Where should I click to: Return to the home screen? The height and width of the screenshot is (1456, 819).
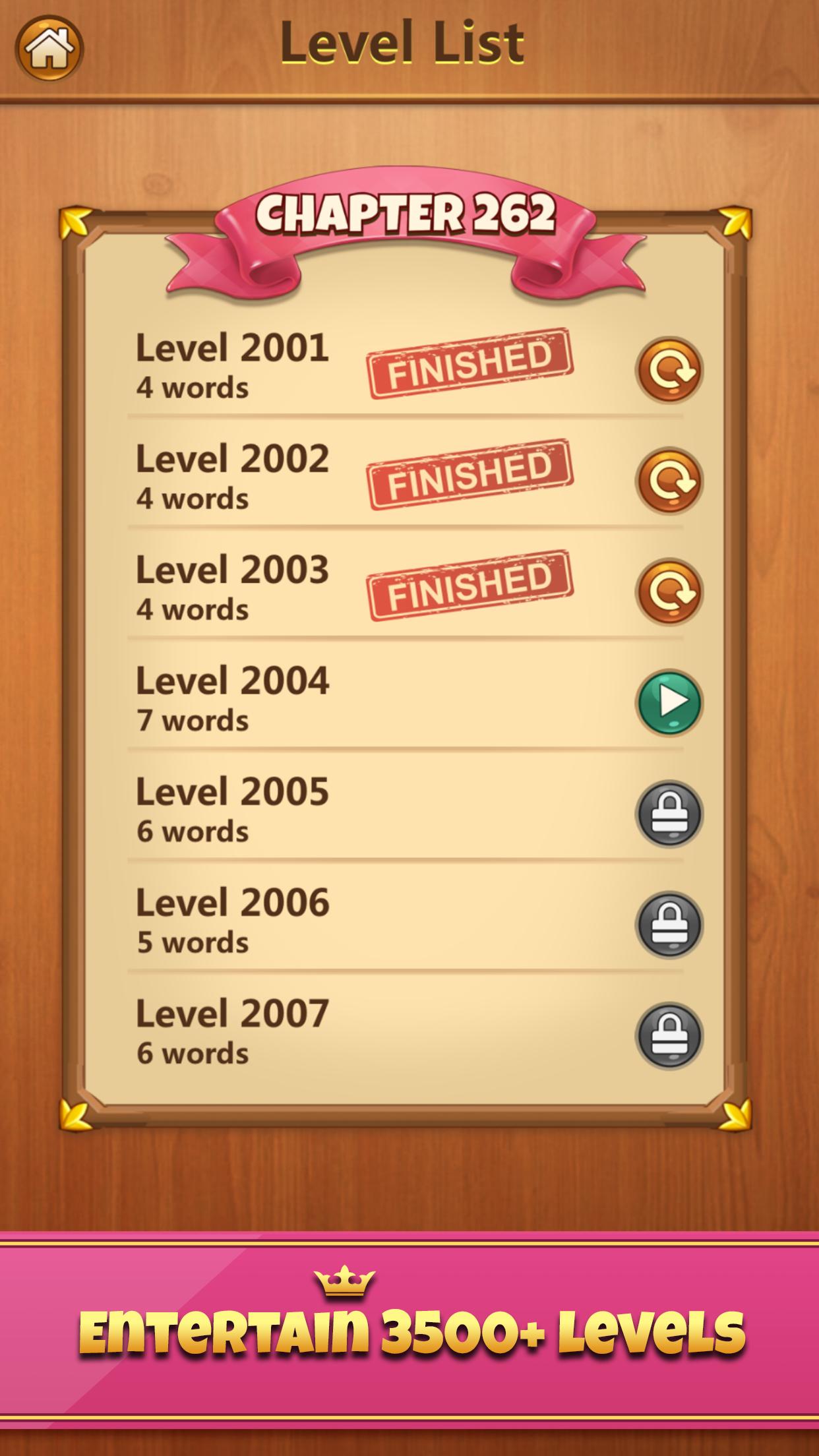[49, 48]
